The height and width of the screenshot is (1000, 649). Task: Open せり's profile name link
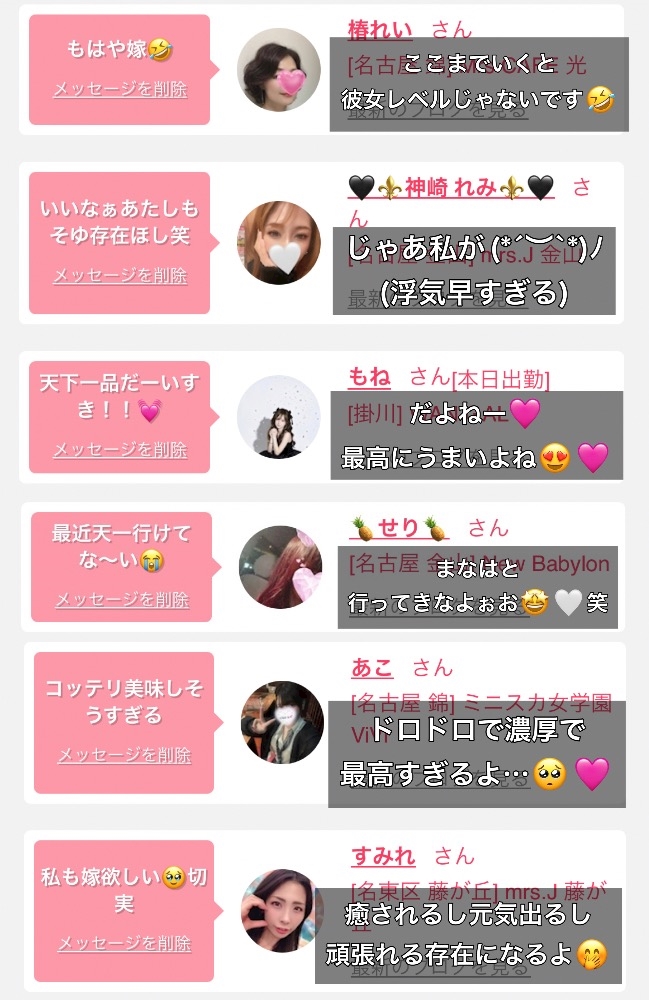click(x=399, y=527)
